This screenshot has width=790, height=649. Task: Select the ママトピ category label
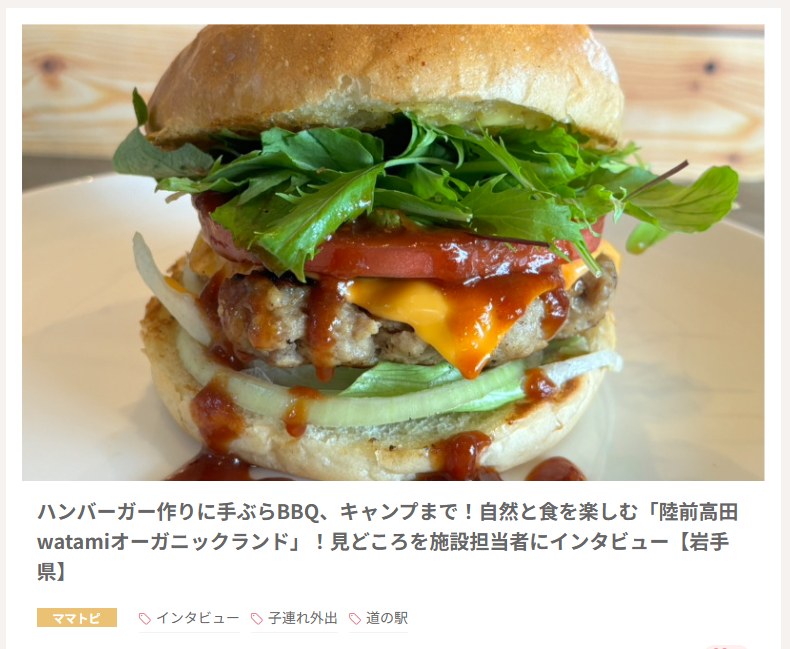click(77, 618)
